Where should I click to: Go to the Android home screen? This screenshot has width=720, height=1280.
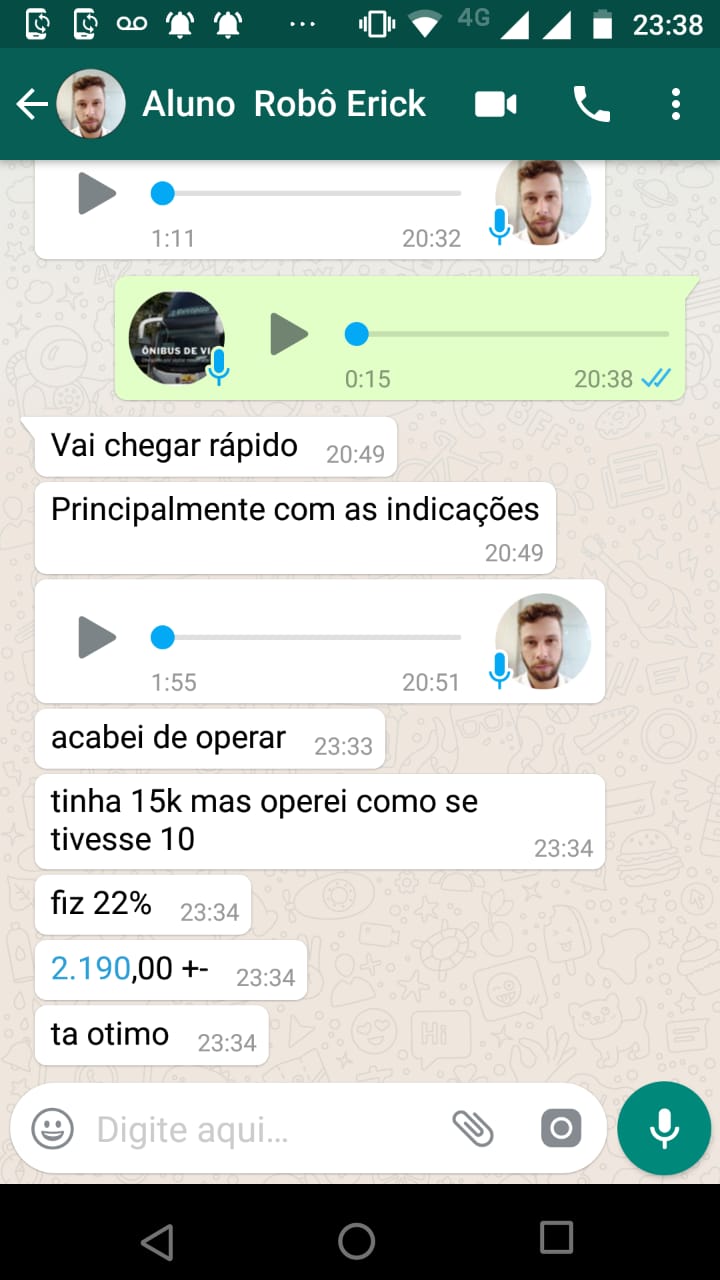[357, 1240]
